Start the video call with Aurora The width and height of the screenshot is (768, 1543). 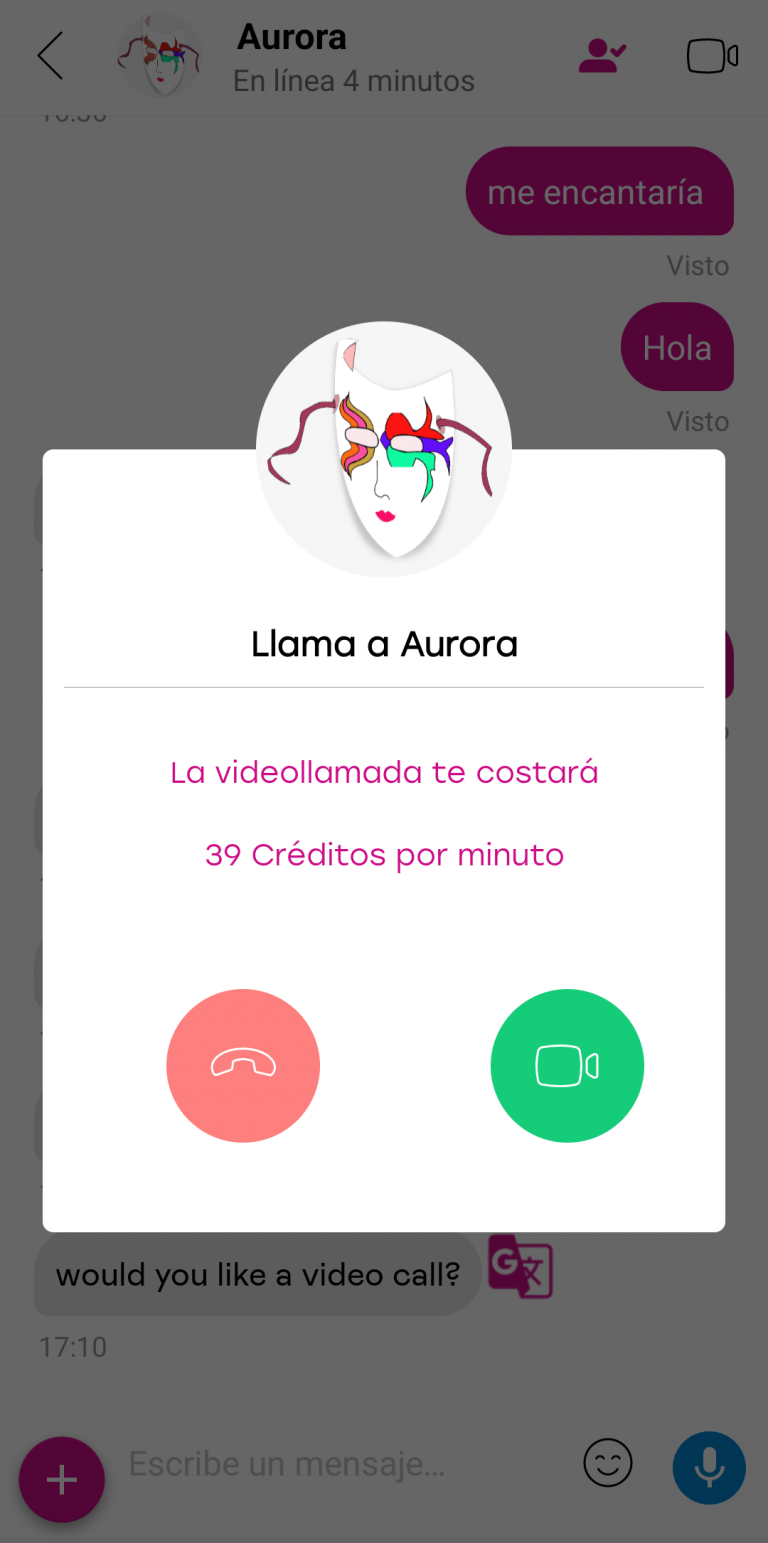pyautogui.click(x=567, y=1065)
